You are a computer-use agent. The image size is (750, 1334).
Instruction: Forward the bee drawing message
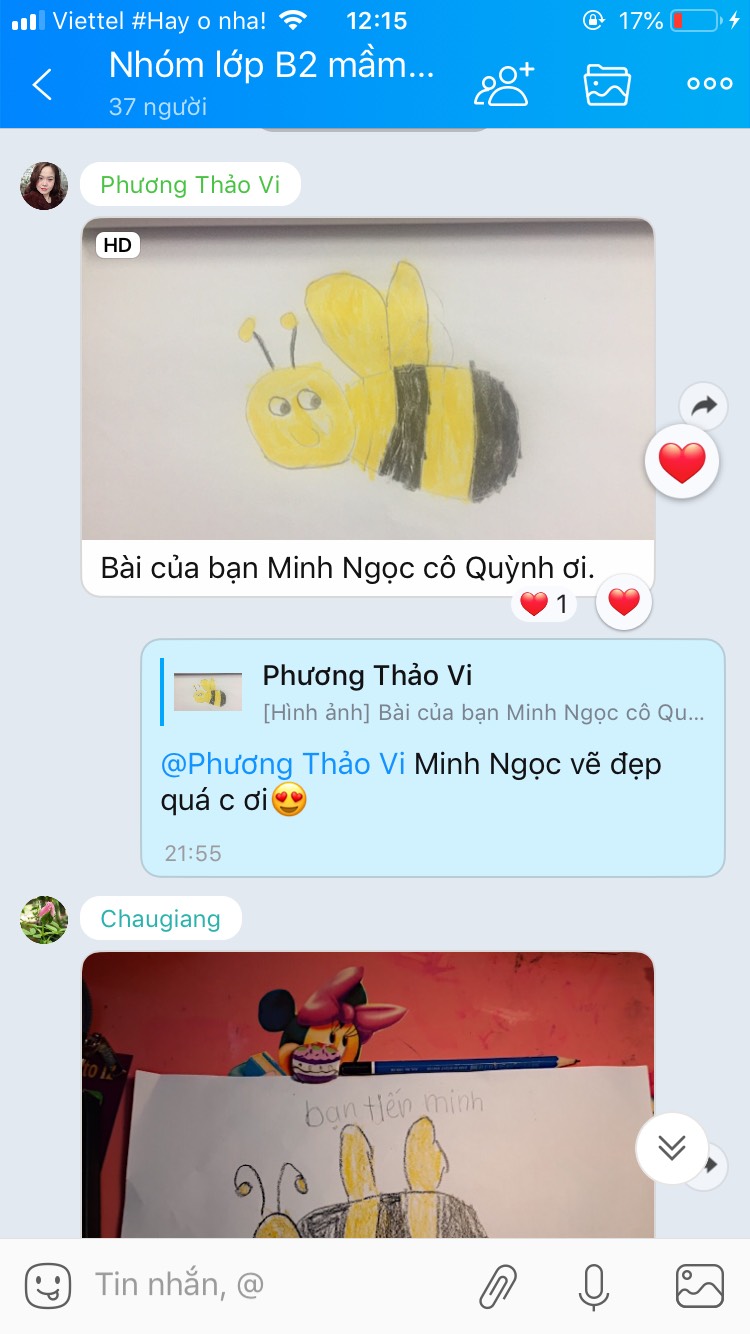coord(704,405)
